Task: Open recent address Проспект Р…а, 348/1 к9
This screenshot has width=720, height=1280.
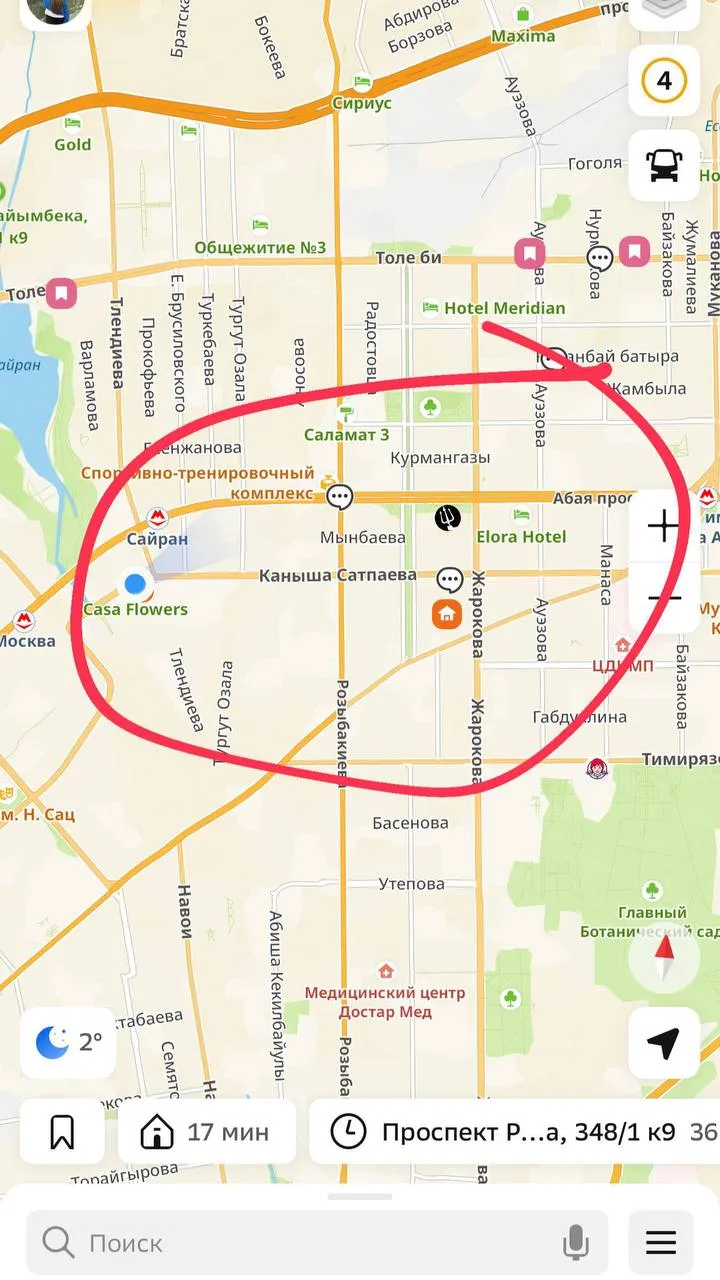Action: [514, 1132]
